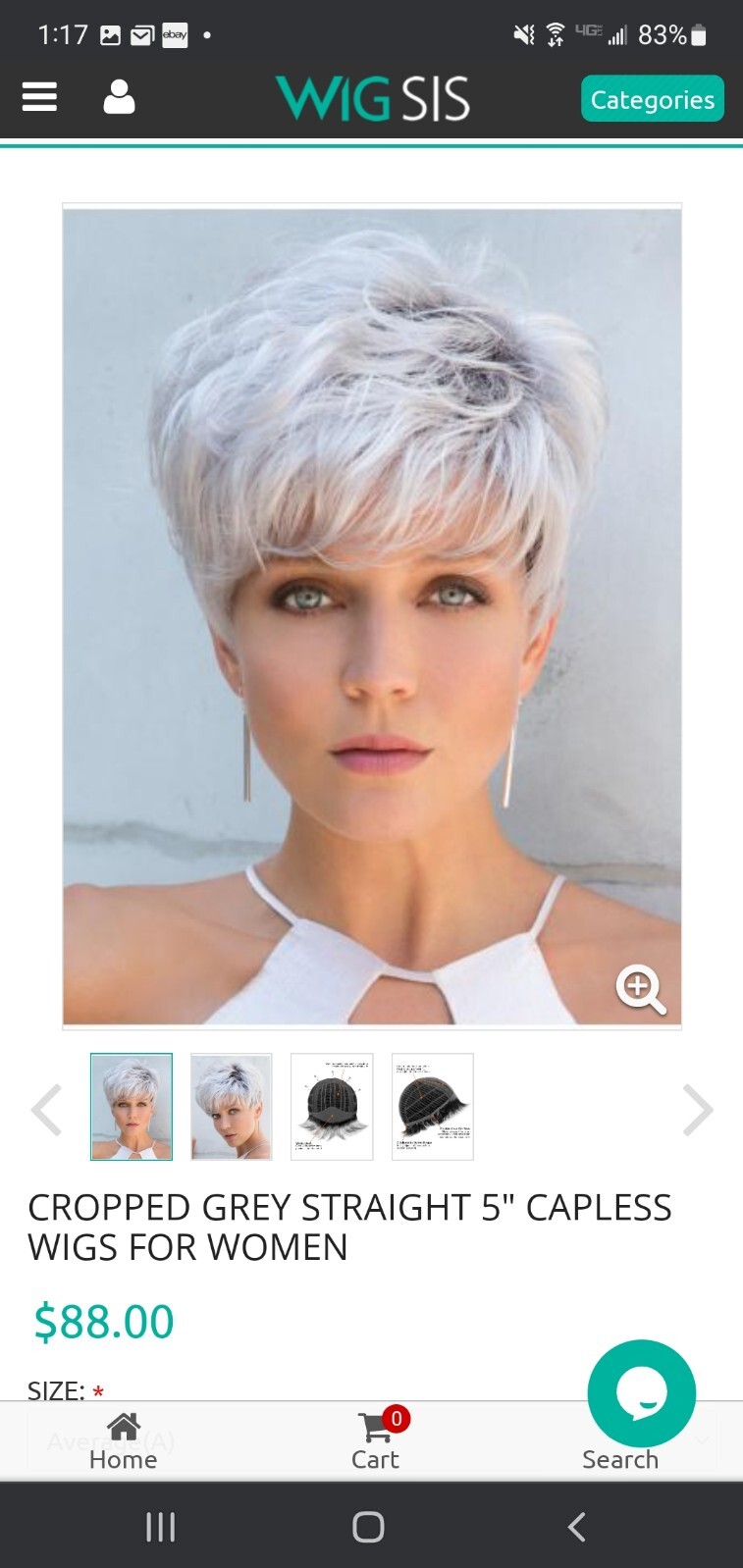Tap the Categories button
Viewport: 743px width, 1568px height.
652,99
